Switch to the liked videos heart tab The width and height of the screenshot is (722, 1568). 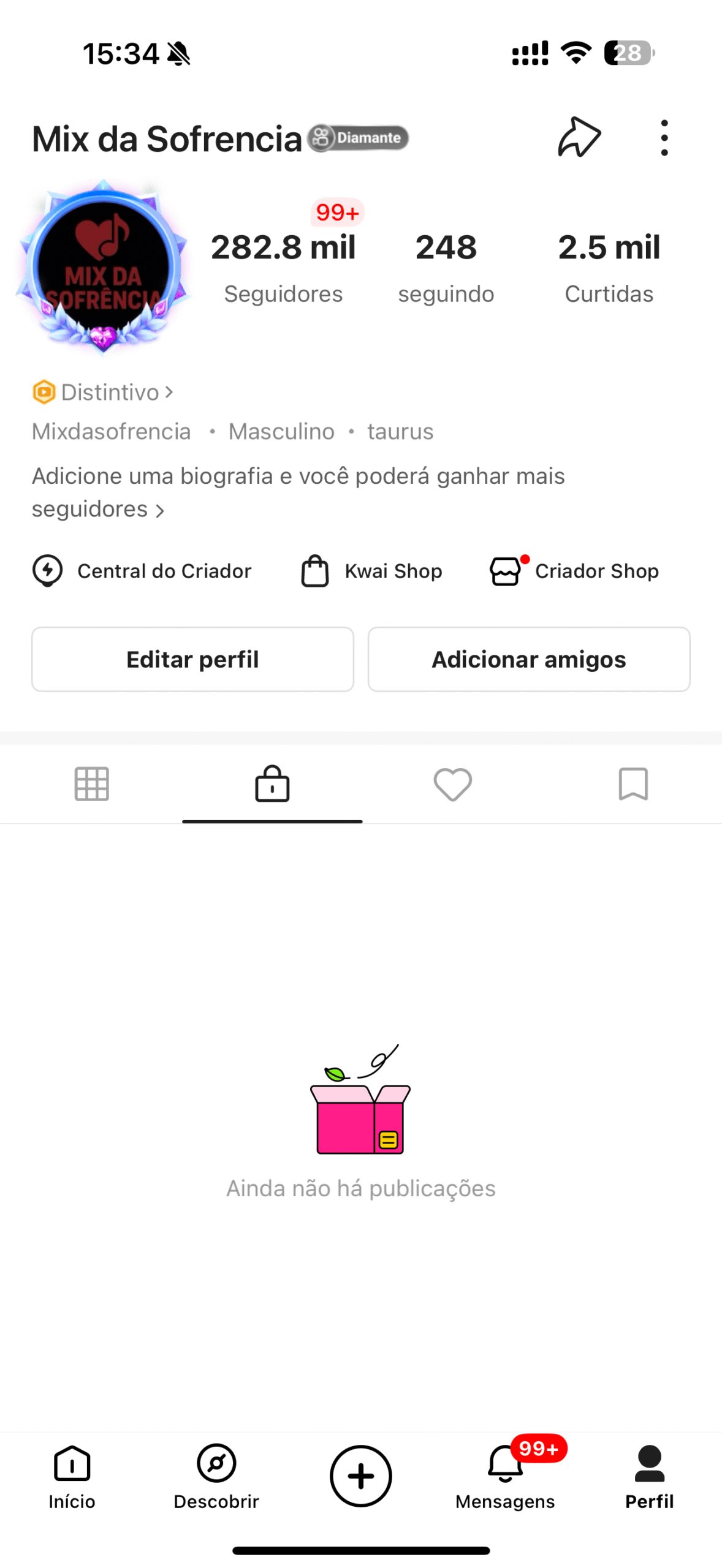click(452, 783)
